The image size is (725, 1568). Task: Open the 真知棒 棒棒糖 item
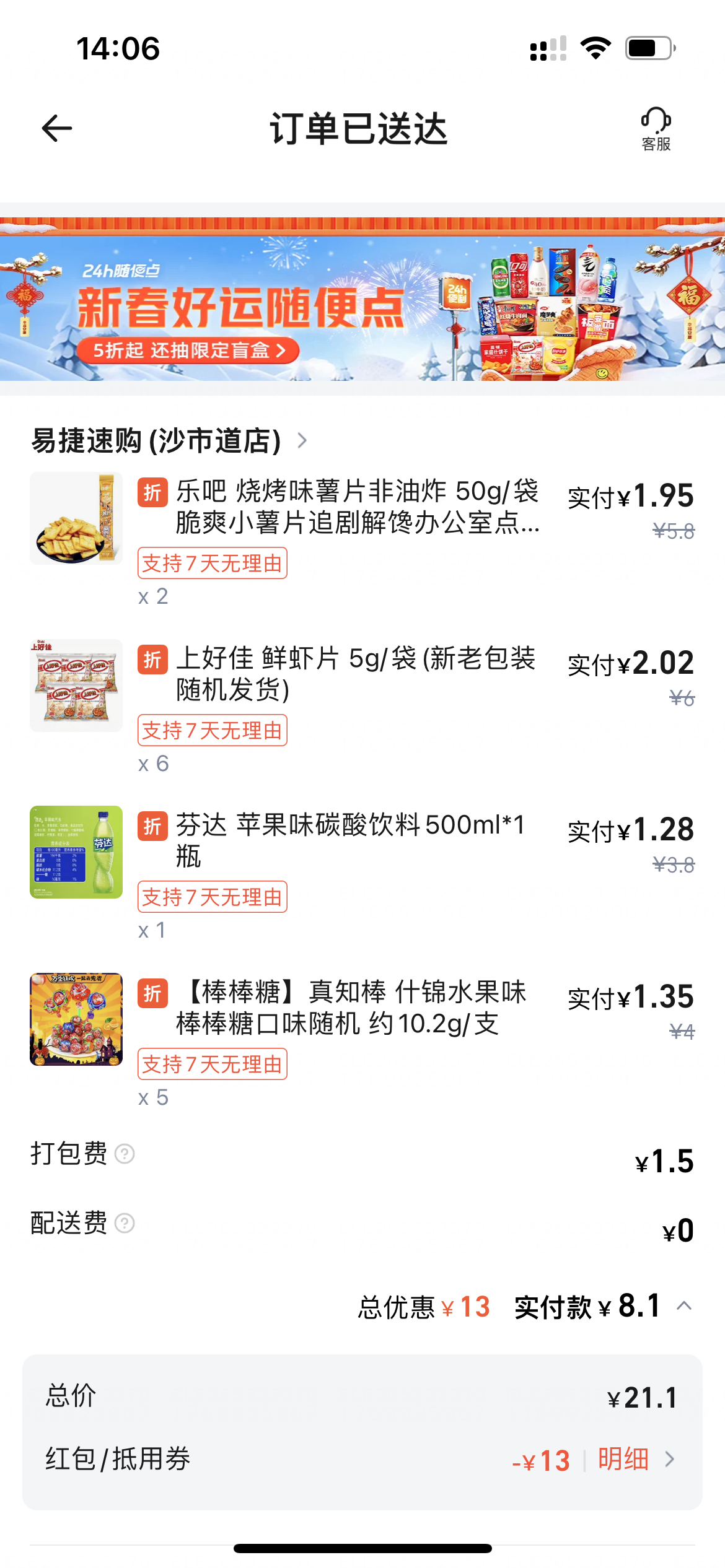(x=351, y=1008)
